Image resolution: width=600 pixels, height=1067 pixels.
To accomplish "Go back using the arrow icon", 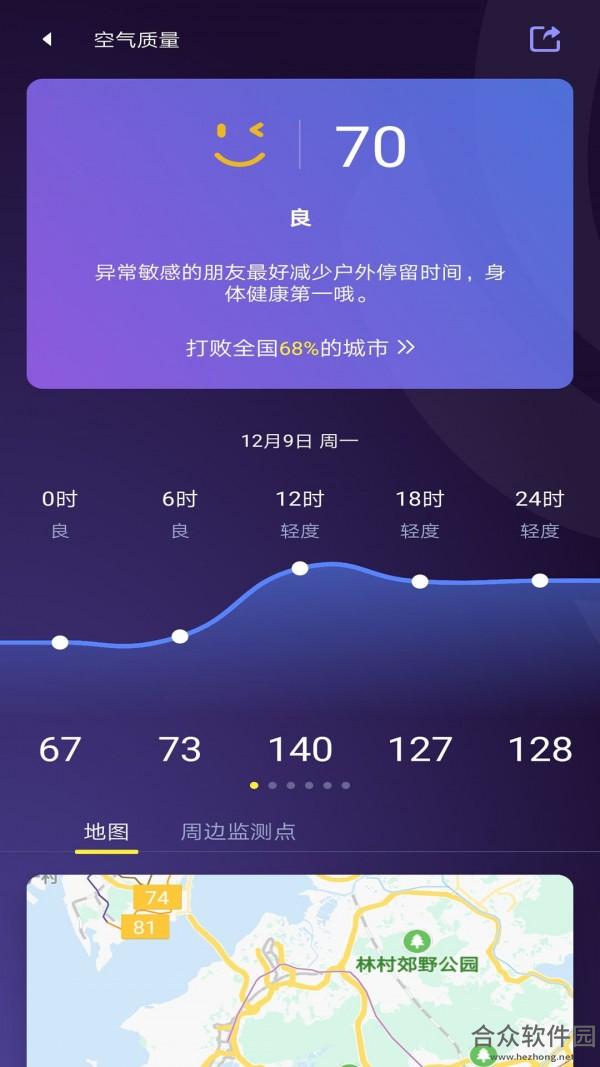I will point(47,39).
